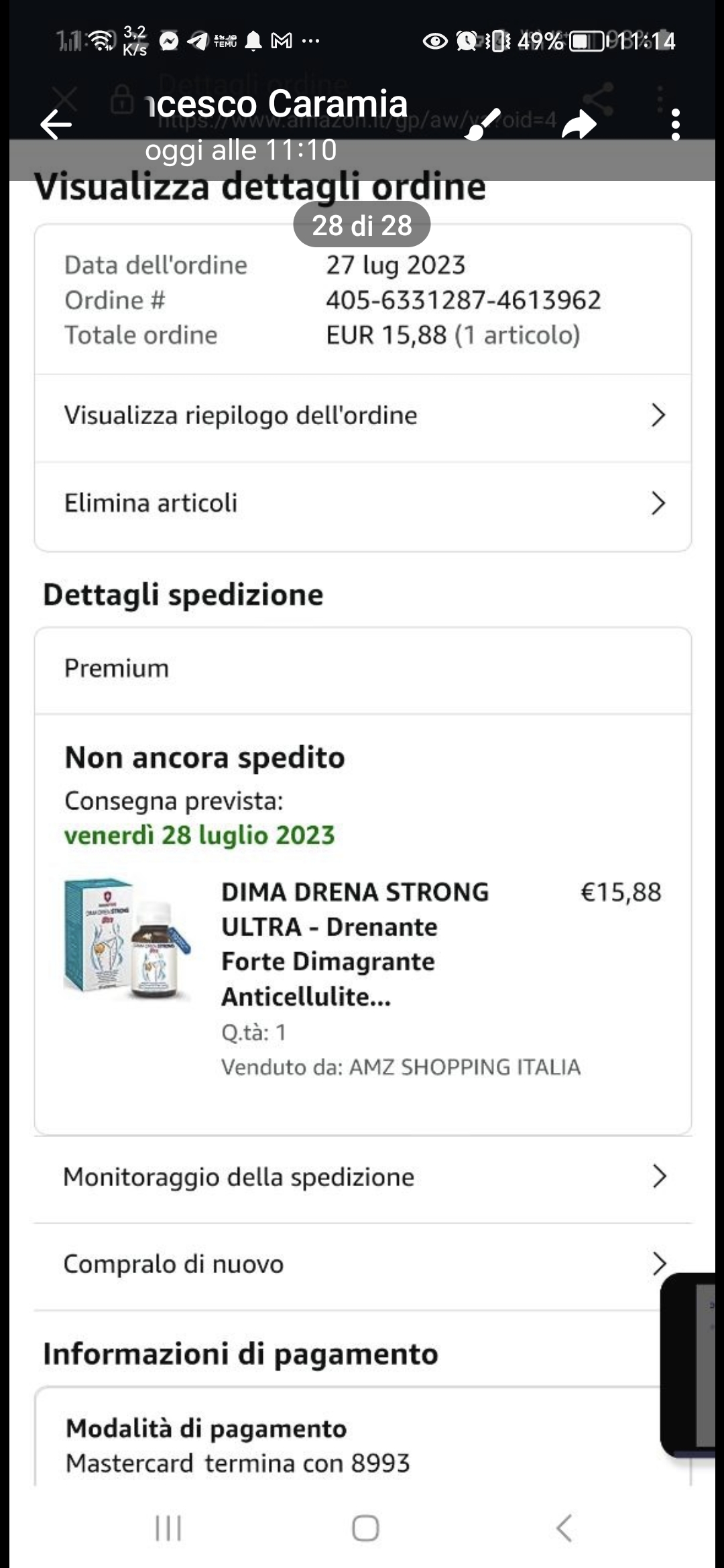
Task: Open the three-dot overflow menu
Action: point(675,125)
